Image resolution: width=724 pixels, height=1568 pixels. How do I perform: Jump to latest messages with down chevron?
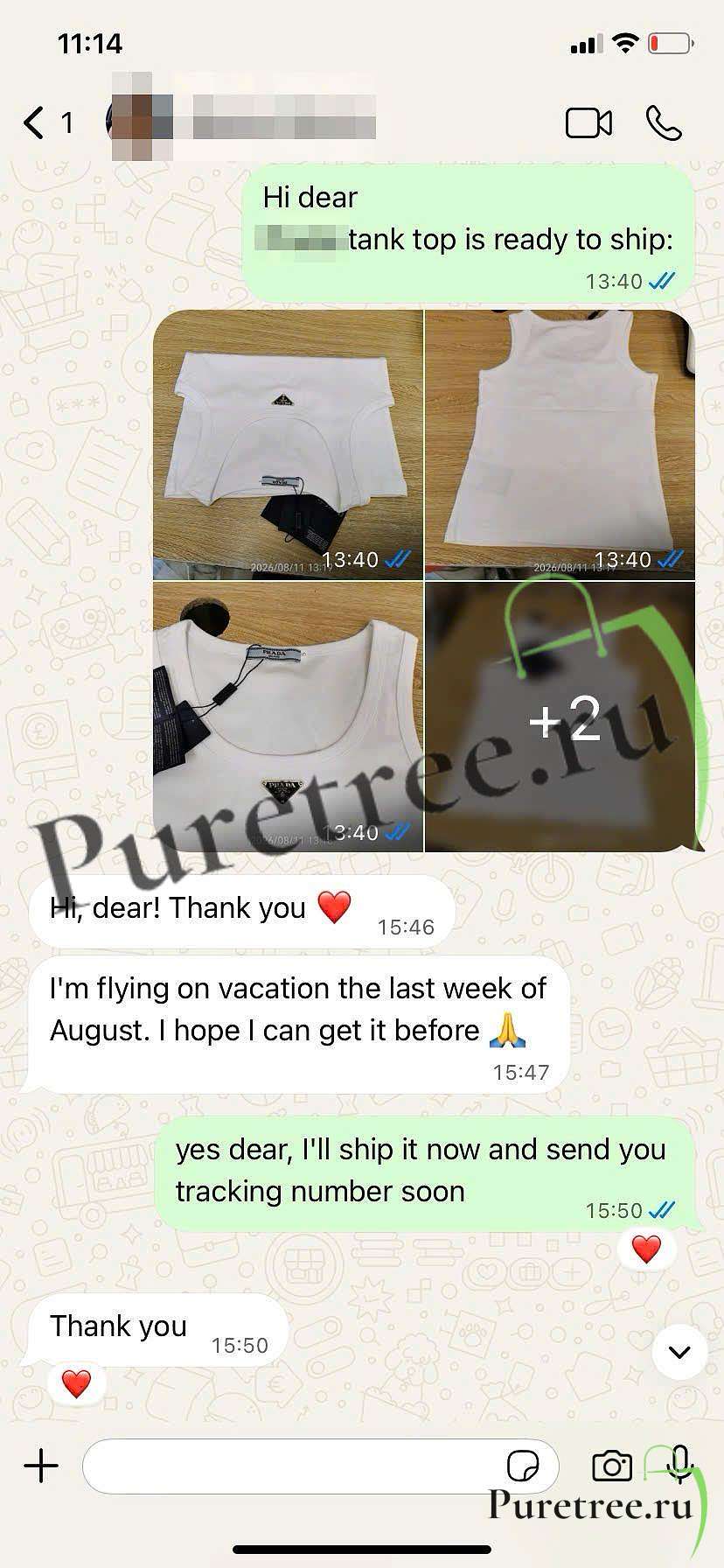(679, 1352)
